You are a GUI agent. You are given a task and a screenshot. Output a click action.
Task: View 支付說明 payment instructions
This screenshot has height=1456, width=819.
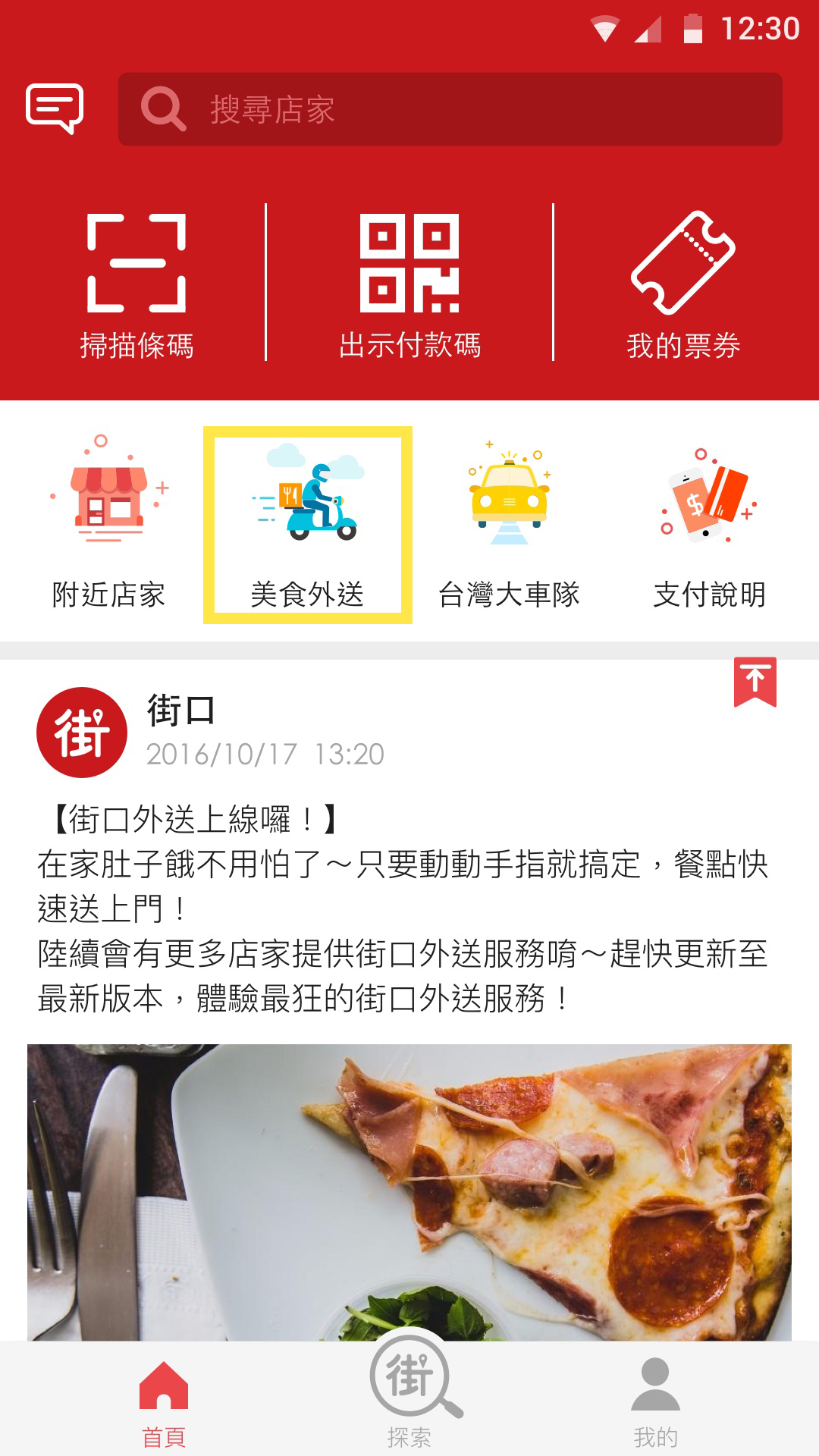click(x=710, y=524)
